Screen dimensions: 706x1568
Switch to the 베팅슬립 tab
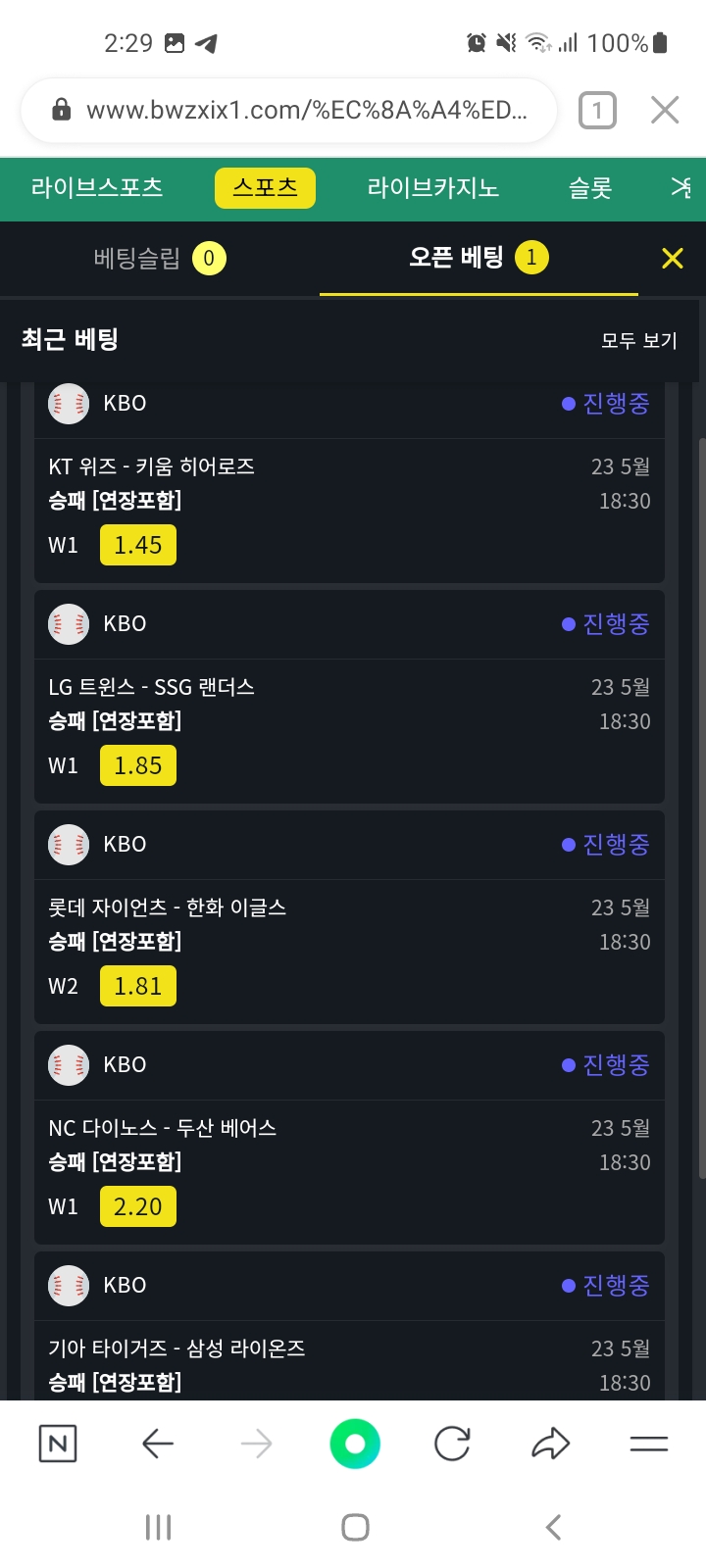[159, 259]
